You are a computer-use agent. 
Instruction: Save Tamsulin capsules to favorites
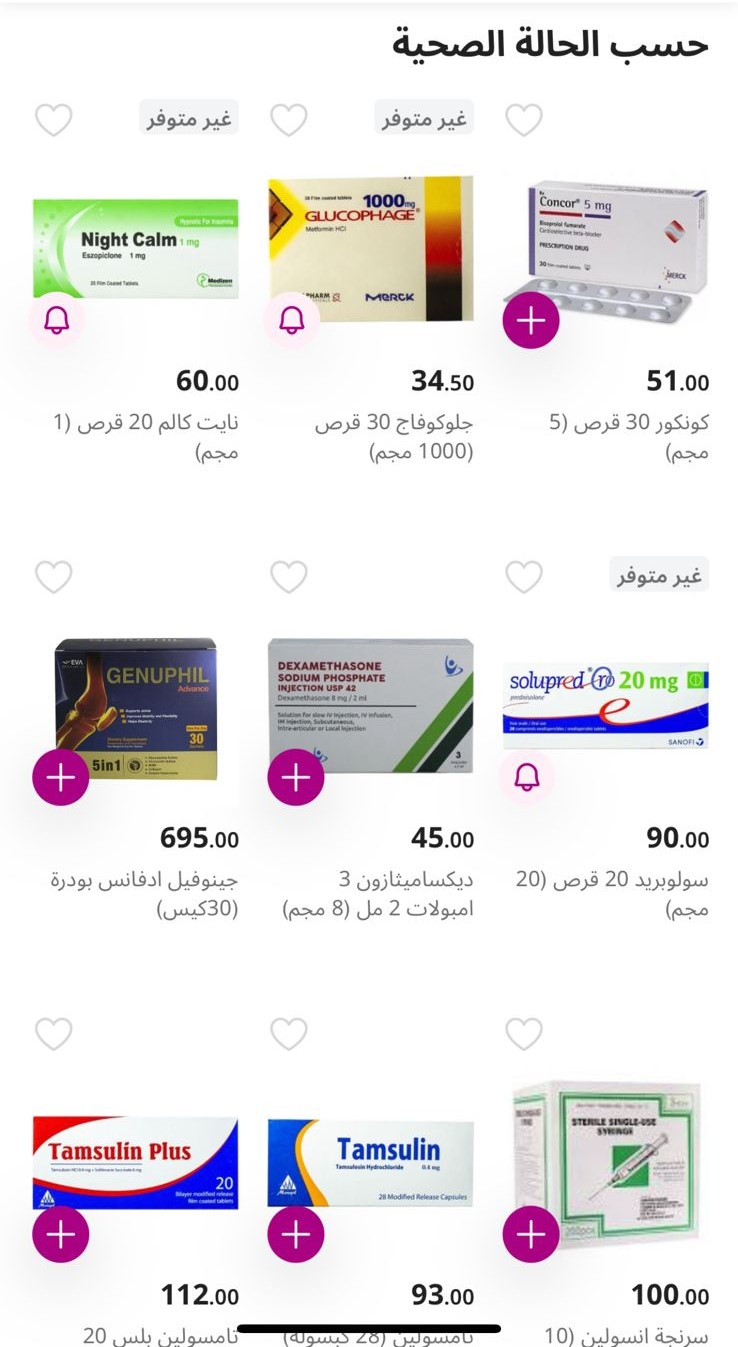click(289, 1033)
